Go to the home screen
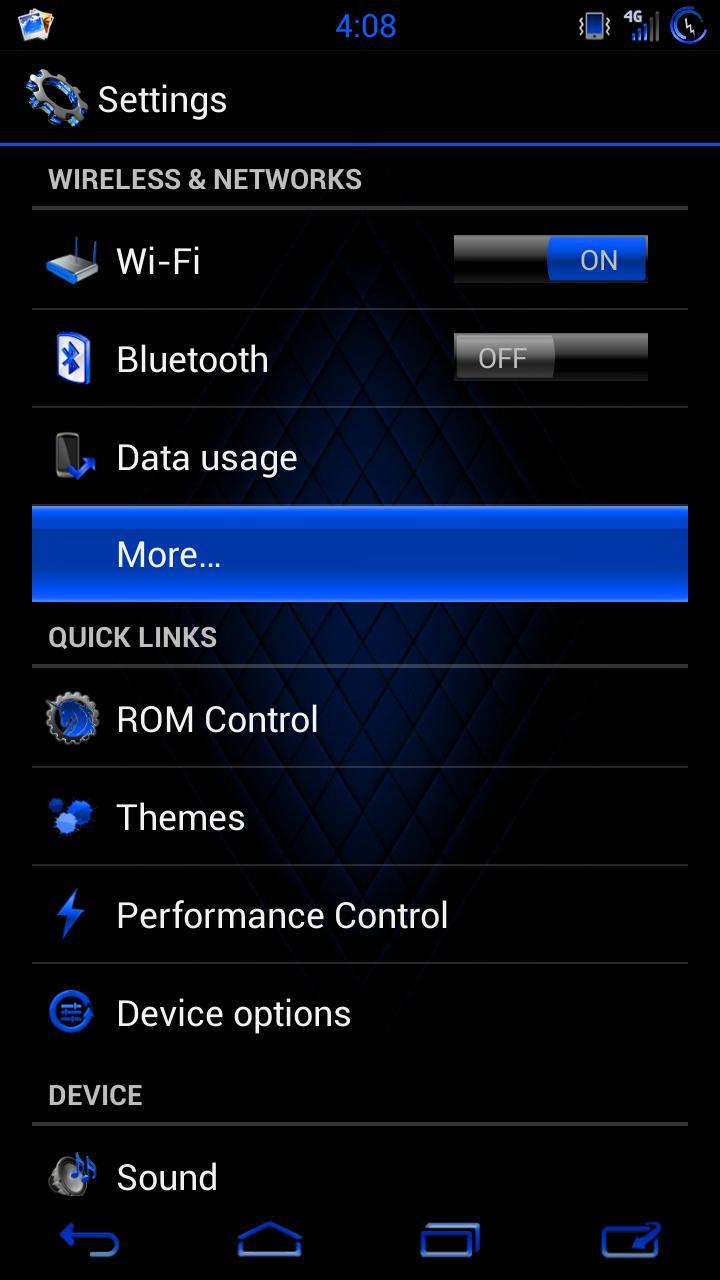 [x=270, y=1240]
